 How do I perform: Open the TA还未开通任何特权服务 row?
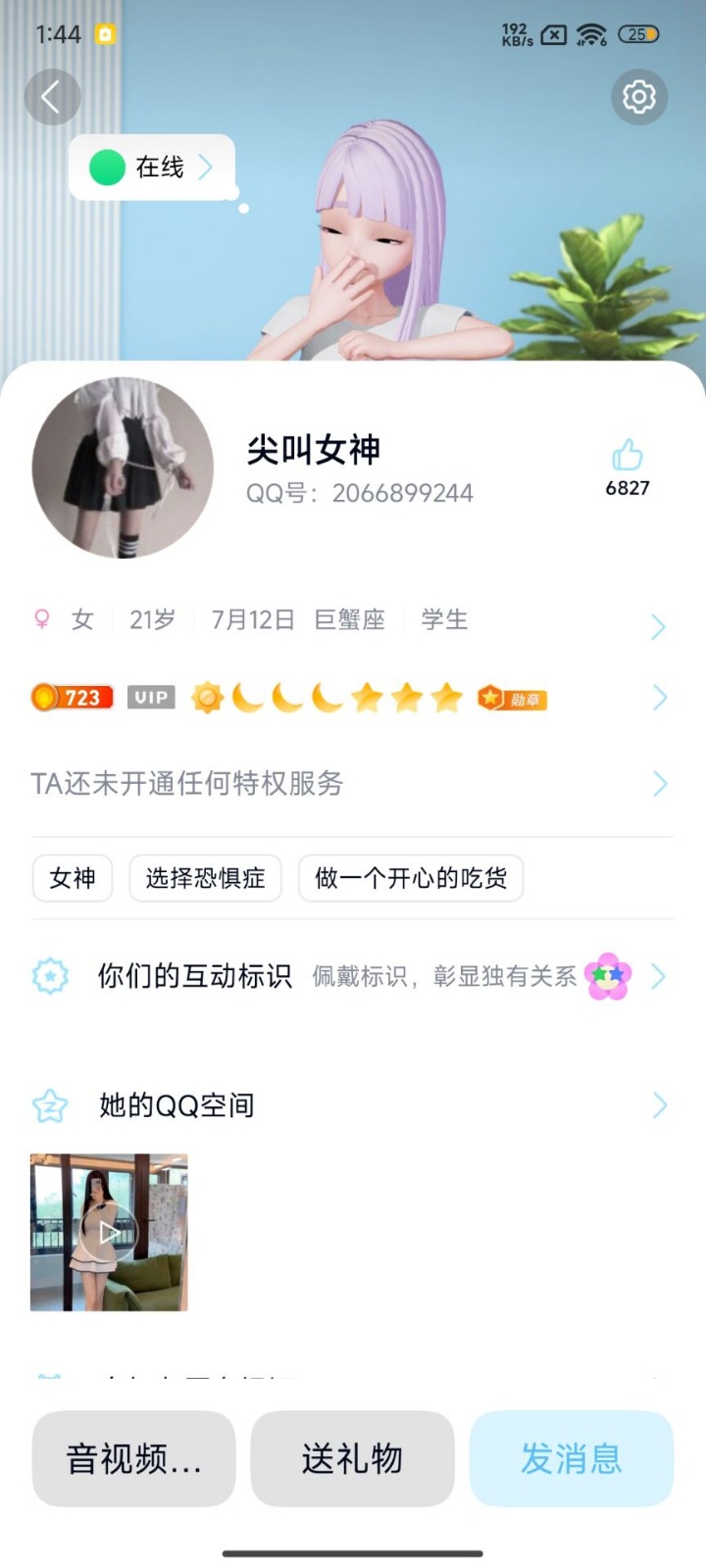pos(350,783)
